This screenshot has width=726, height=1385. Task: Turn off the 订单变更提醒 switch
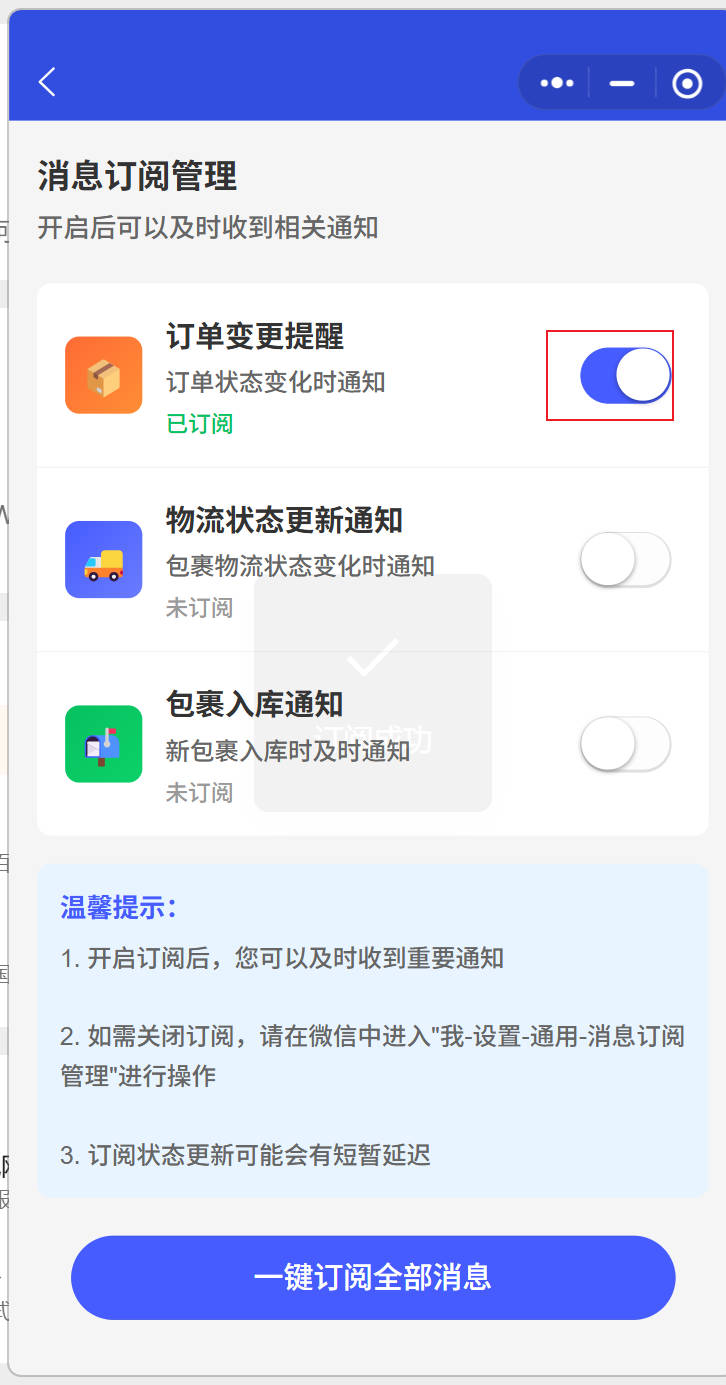point(625,376)
